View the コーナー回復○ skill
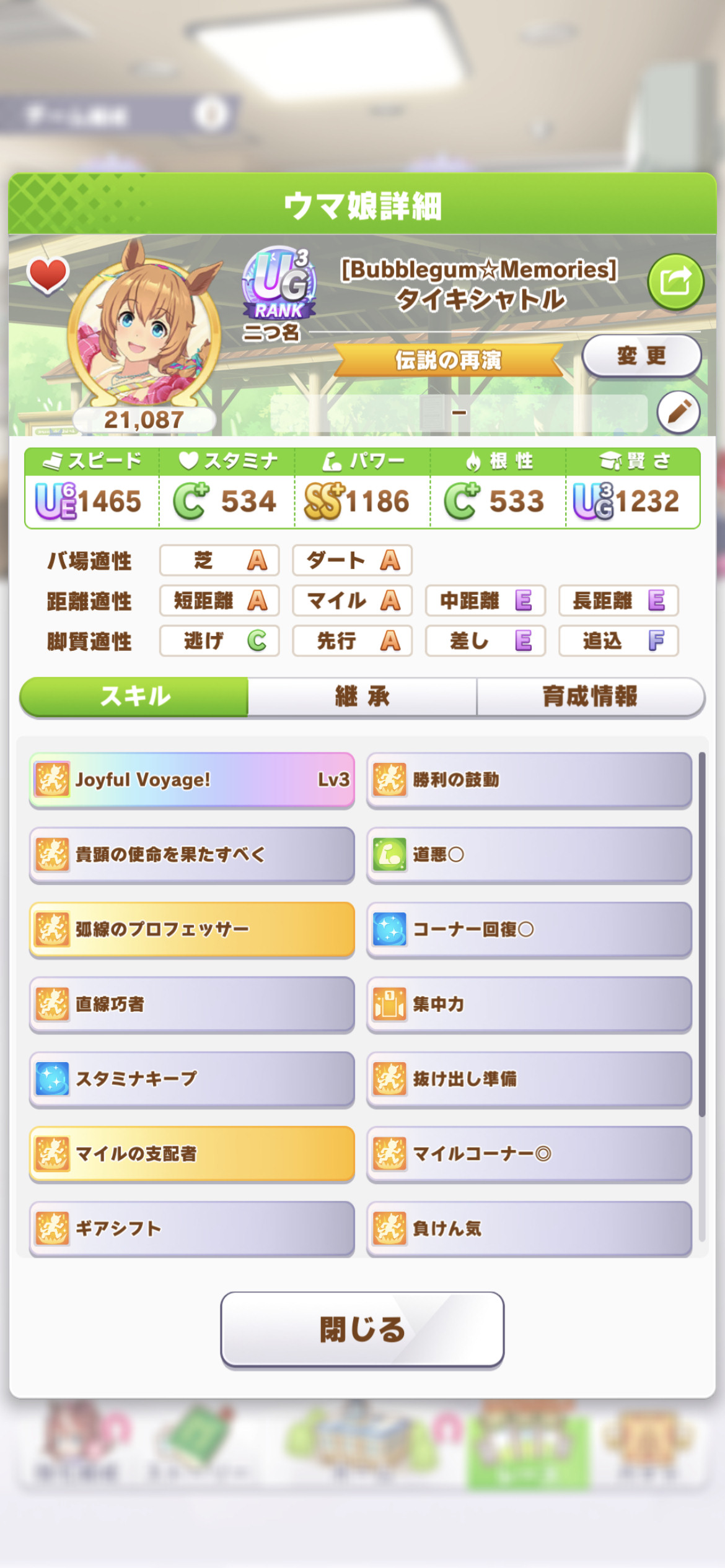The width and height of the screenshot is (725, 1568). tap(529, 929)
